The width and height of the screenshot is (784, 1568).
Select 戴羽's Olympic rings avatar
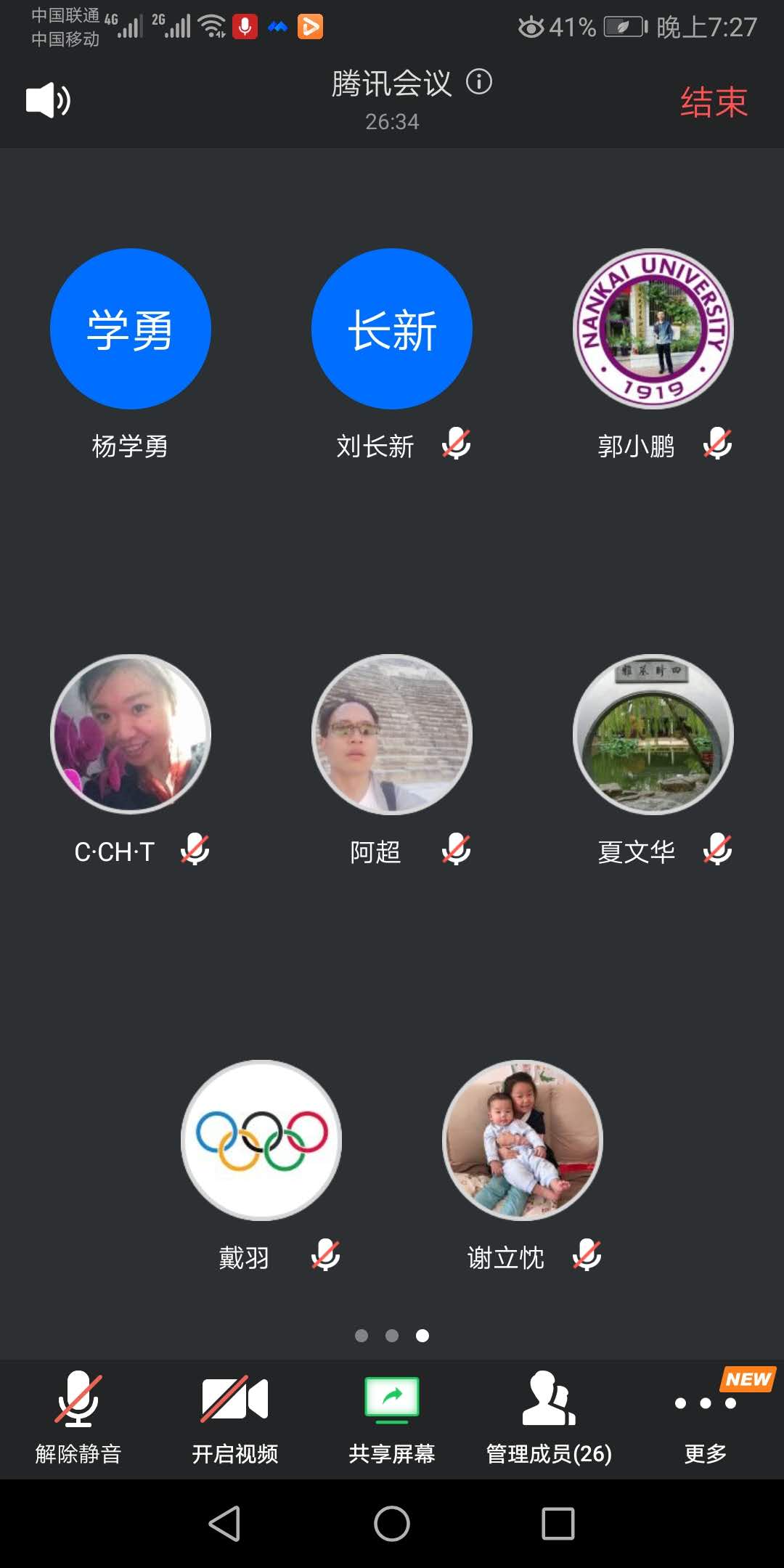tap(261, 1140)
